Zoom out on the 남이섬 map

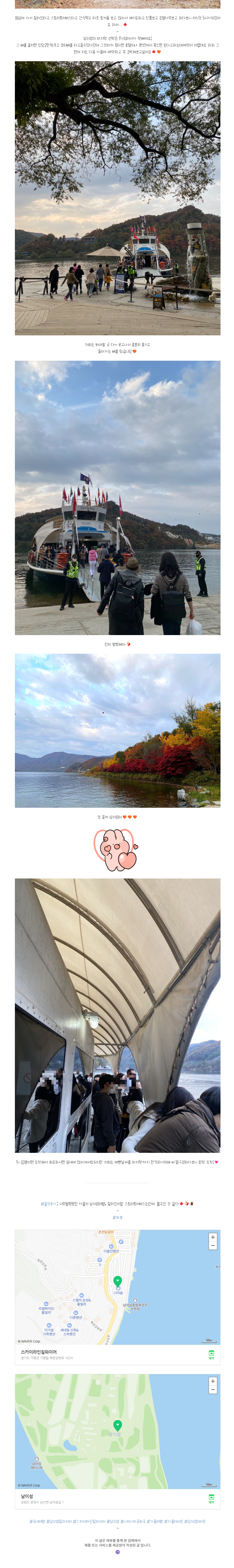212,1390
